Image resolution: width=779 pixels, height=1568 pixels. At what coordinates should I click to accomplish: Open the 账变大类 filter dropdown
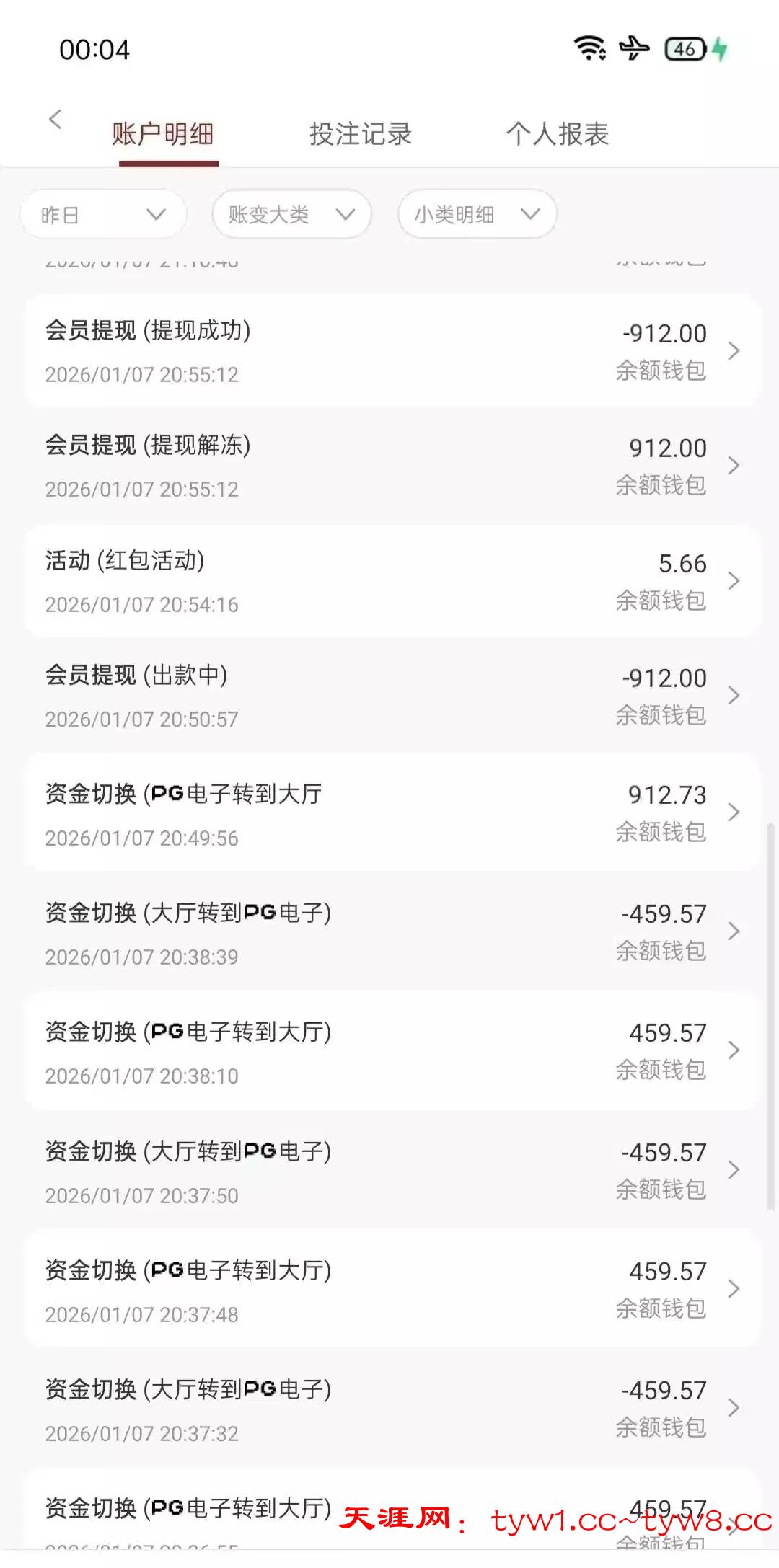(291, 214)
